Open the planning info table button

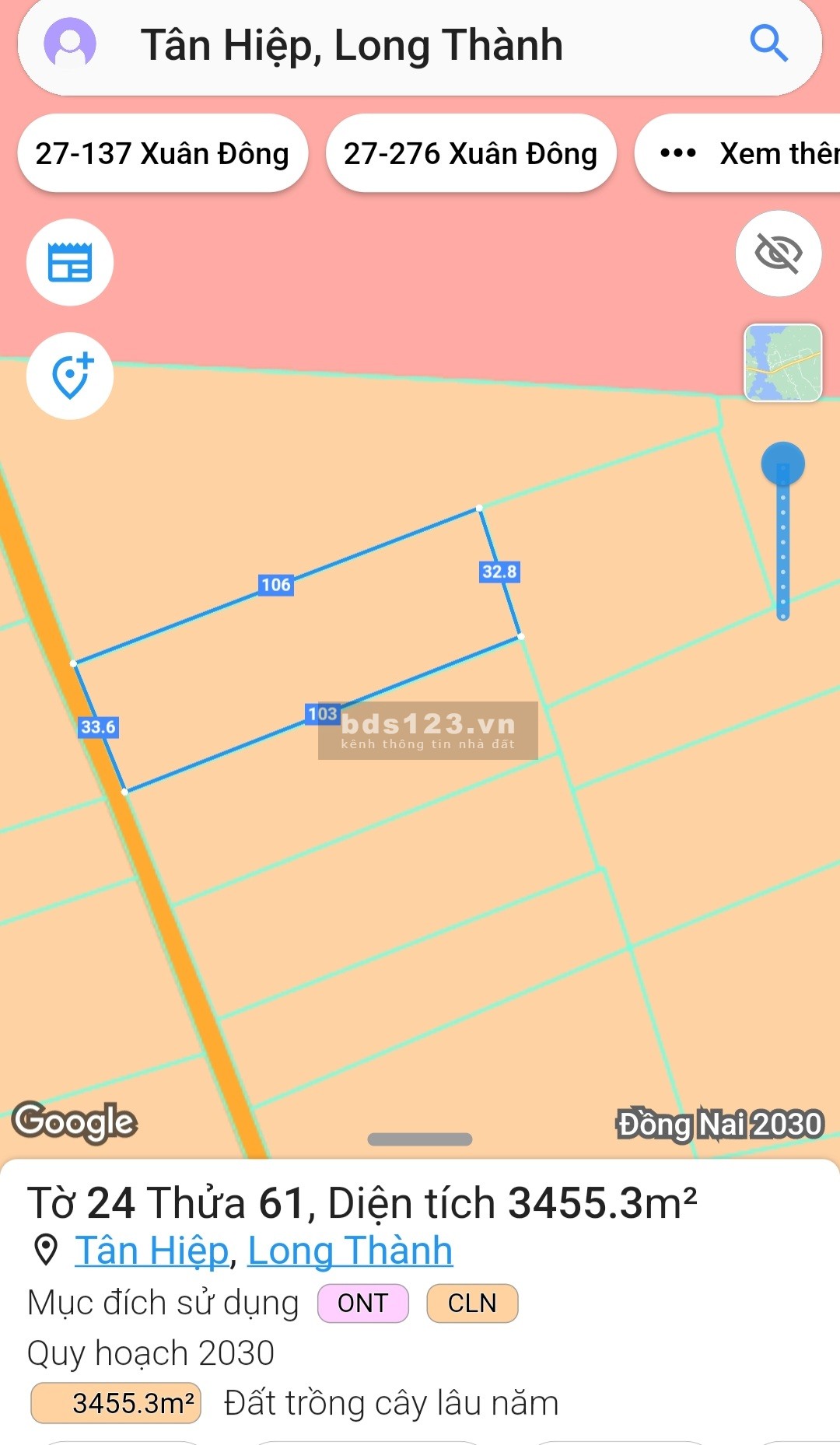click(70, 262)
